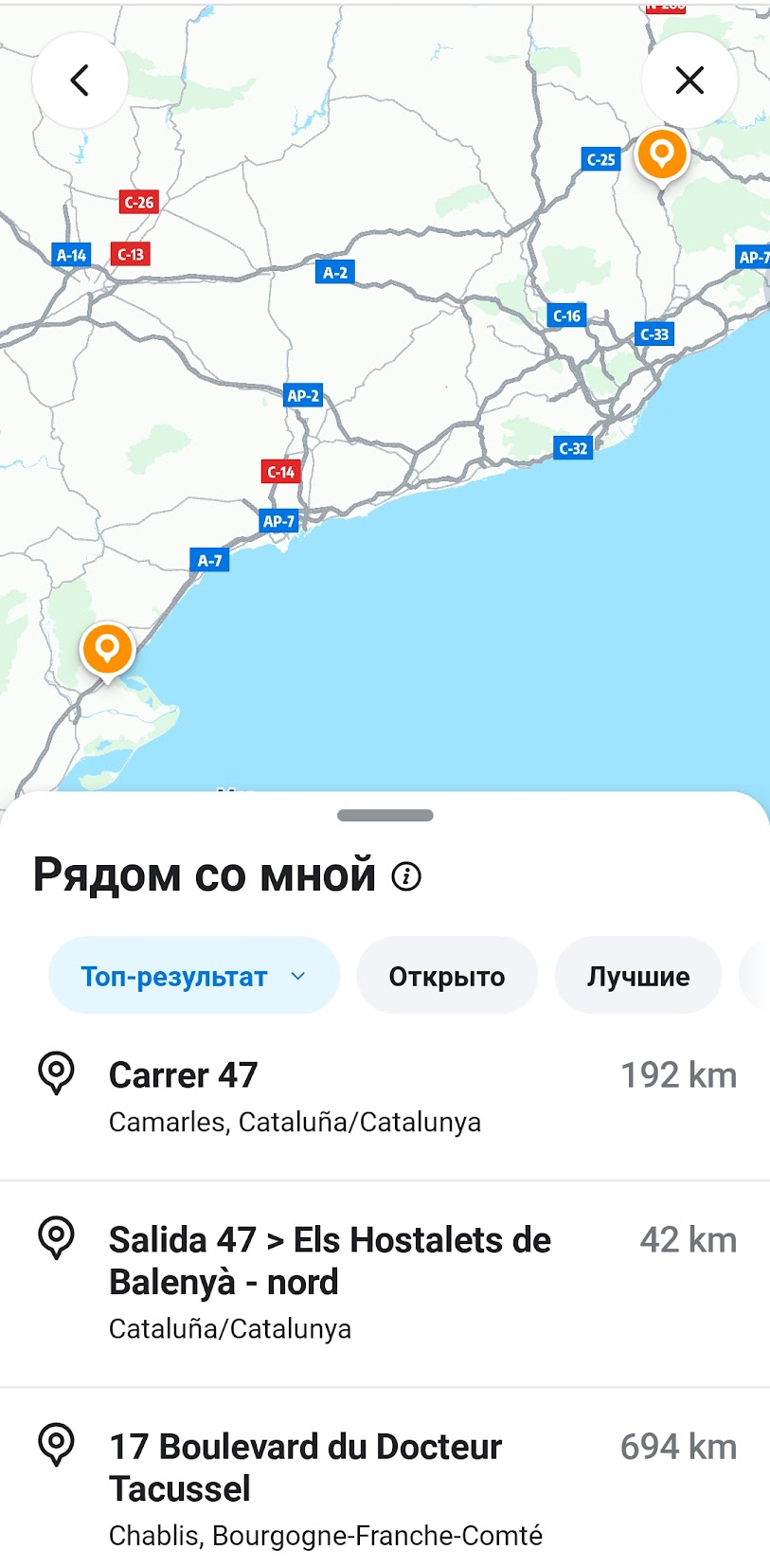Close the map search results

coord(689,81)
